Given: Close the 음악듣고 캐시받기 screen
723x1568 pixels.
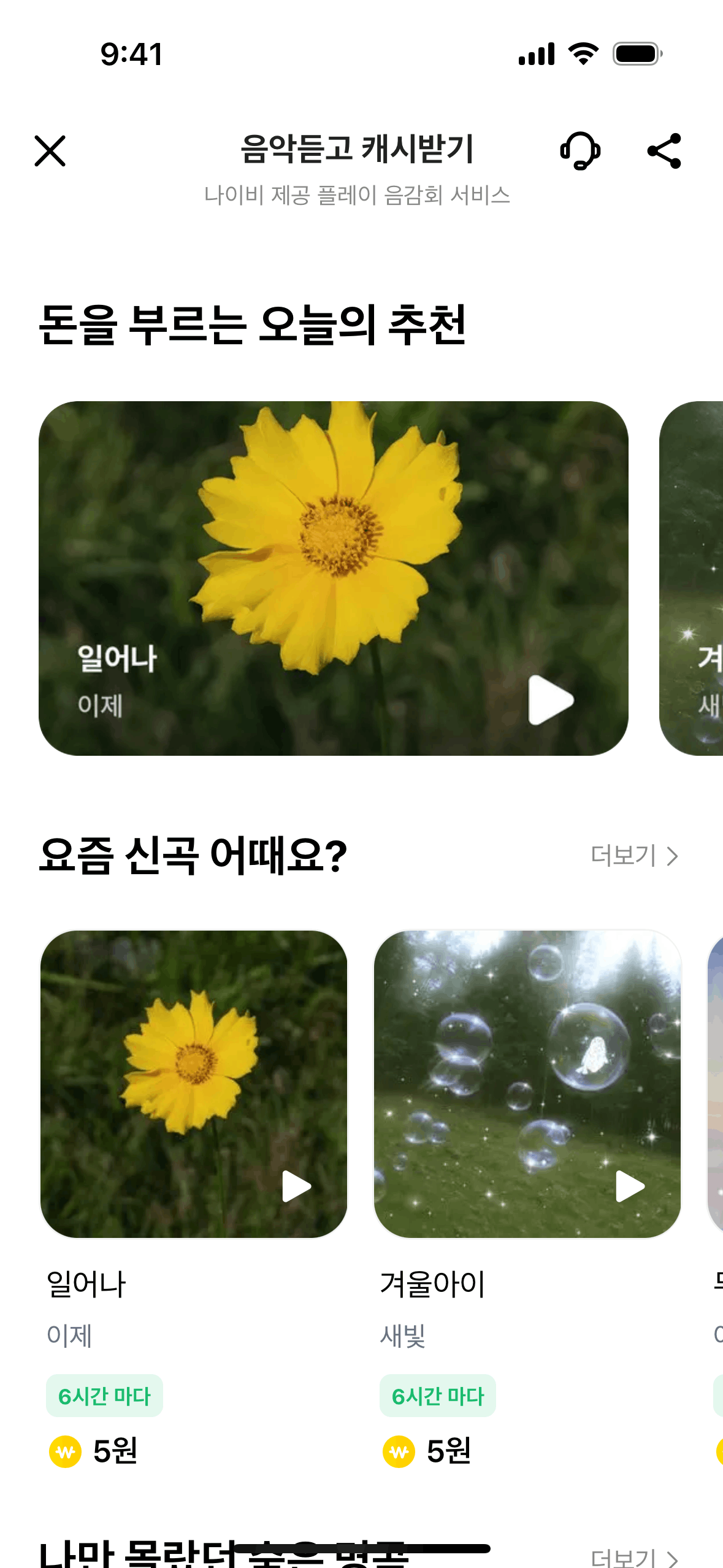Looking at the screenshot, I should click(x=50, y=151).
